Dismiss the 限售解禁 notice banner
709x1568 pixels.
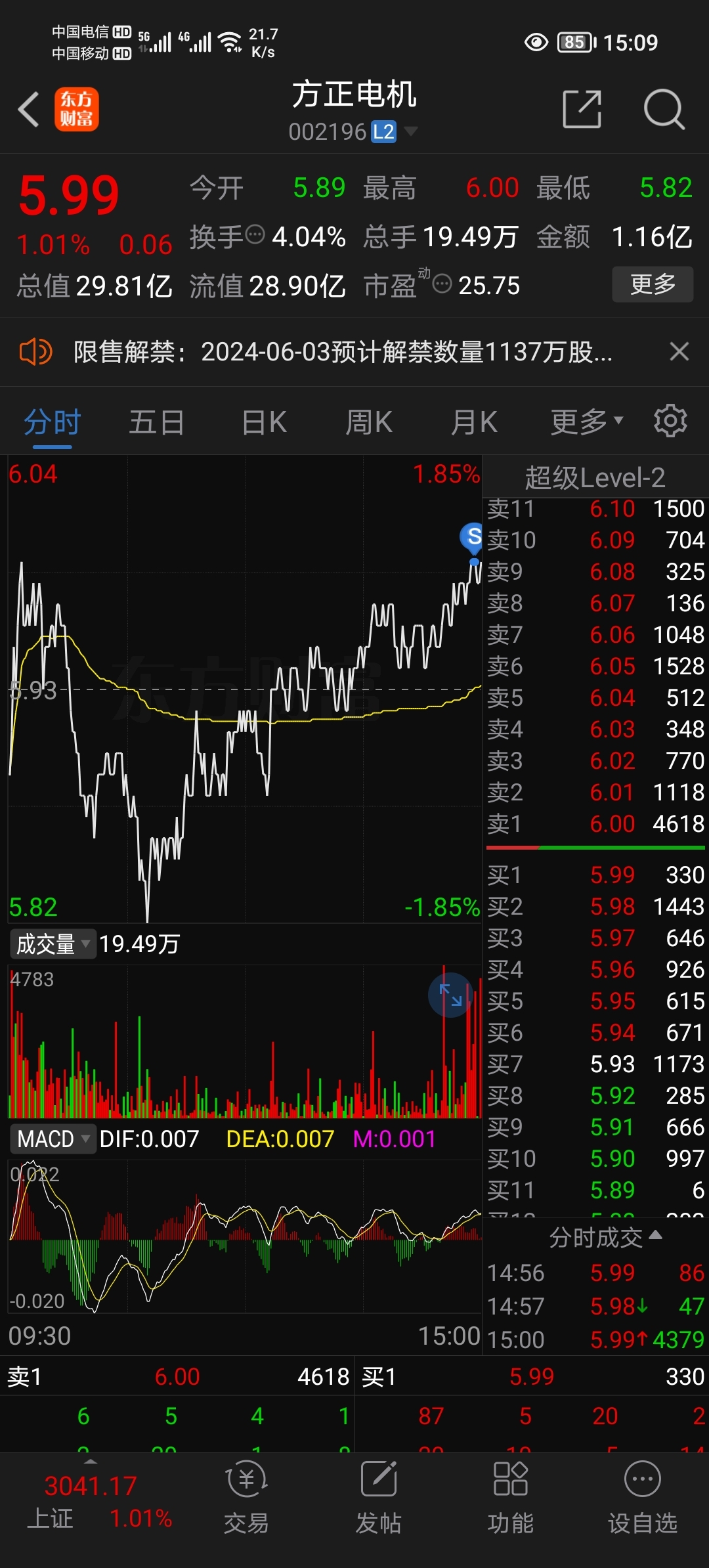tap(679, 352)
